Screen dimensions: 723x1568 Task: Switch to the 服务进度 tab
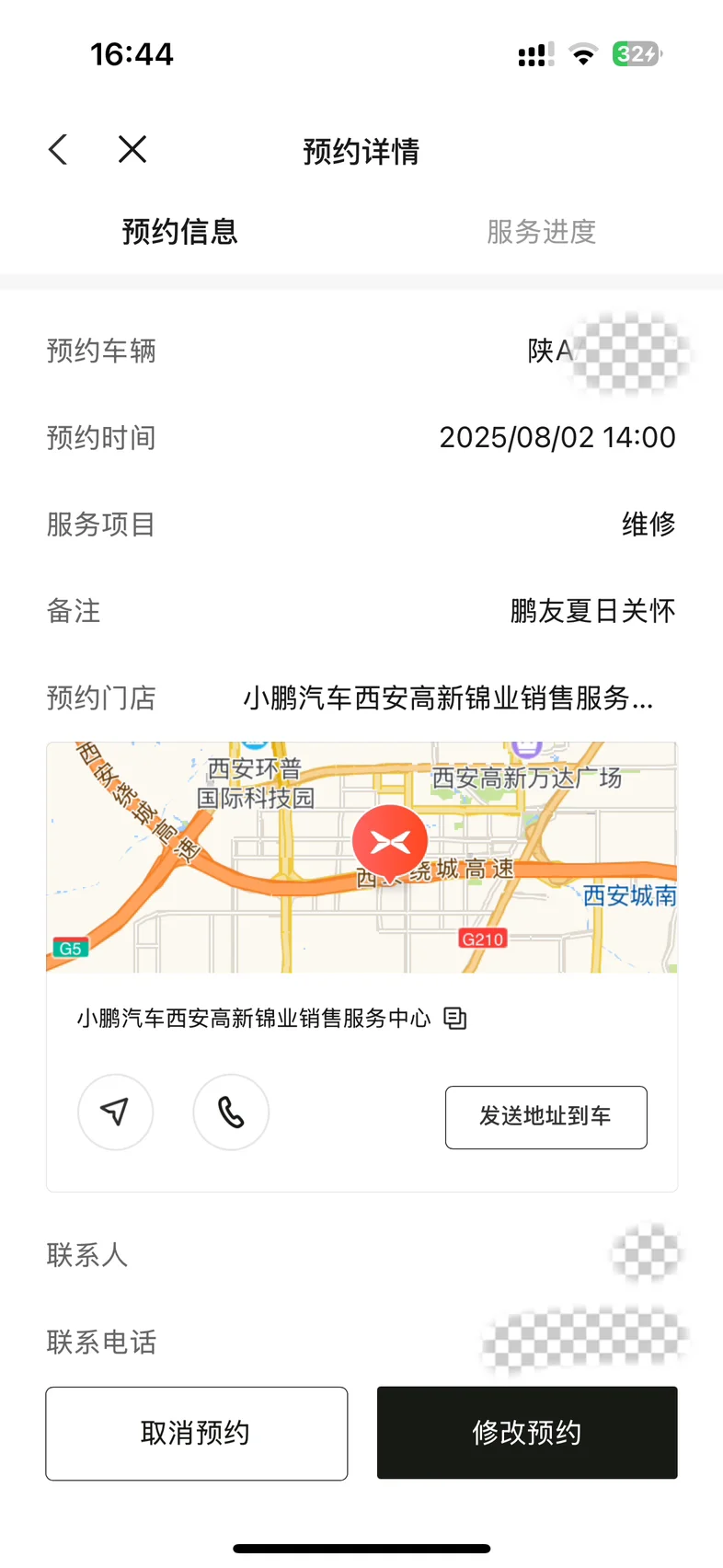(x=541, y=232)
